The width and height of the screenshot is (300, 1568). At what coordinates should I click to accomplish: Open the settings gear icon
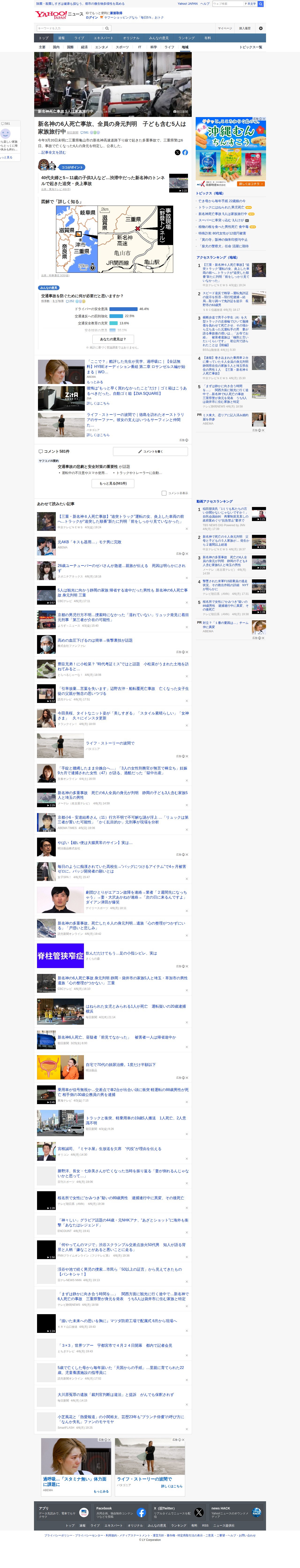260,28
